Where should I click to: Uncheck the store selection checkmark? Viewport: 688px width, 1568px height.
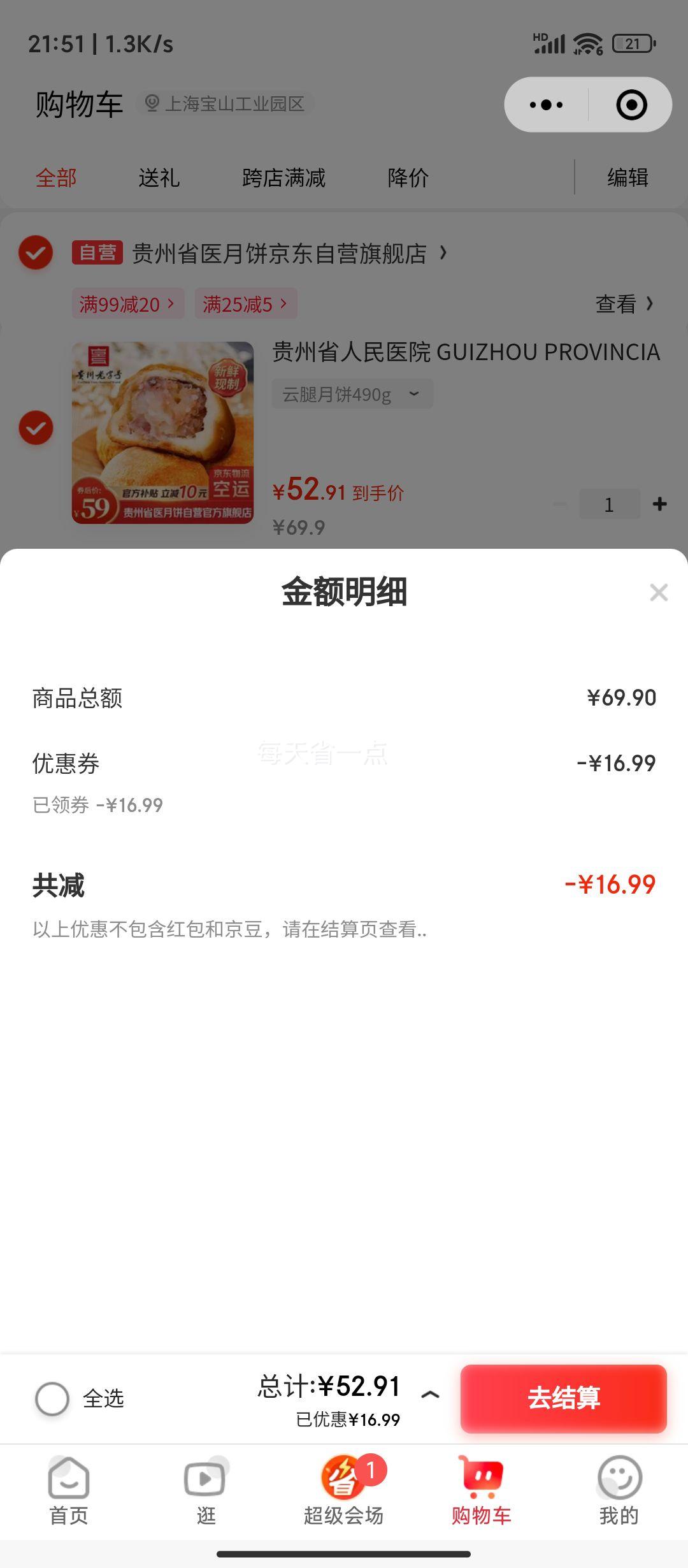[36, 254]
